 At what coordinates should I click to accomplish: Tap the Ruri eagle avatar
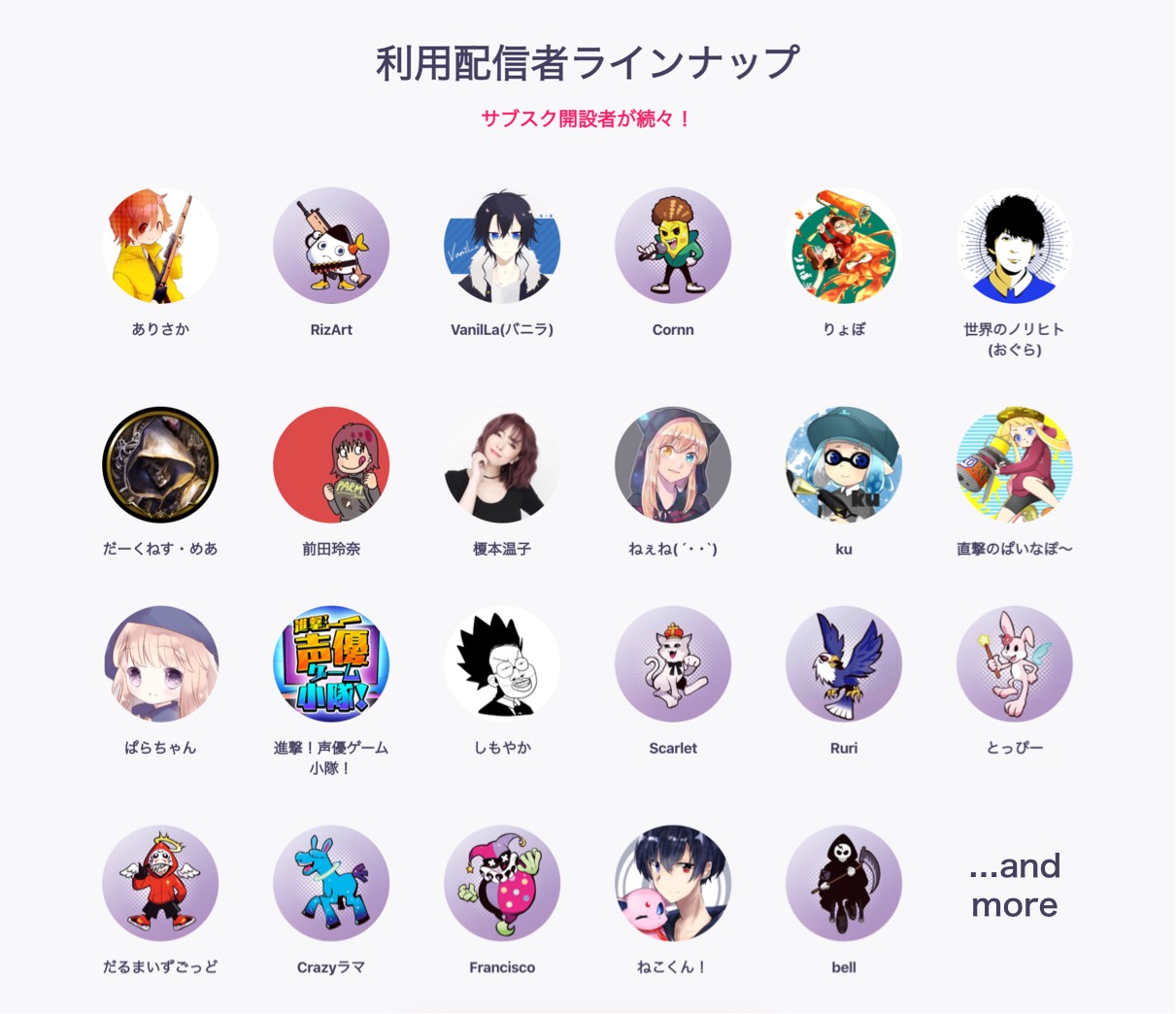844,664
